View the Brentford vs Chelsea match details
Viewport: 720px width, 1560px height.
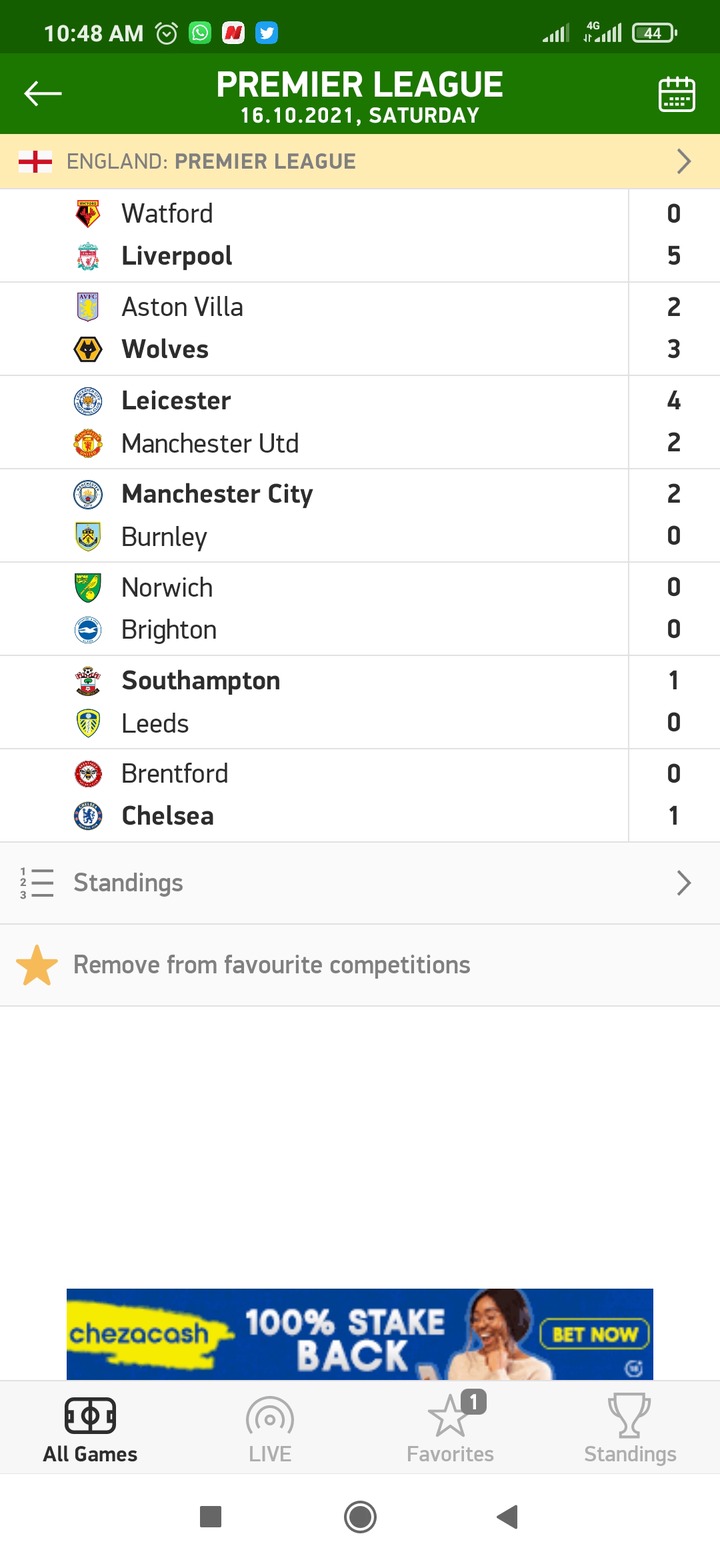click(x=360, y=795)
